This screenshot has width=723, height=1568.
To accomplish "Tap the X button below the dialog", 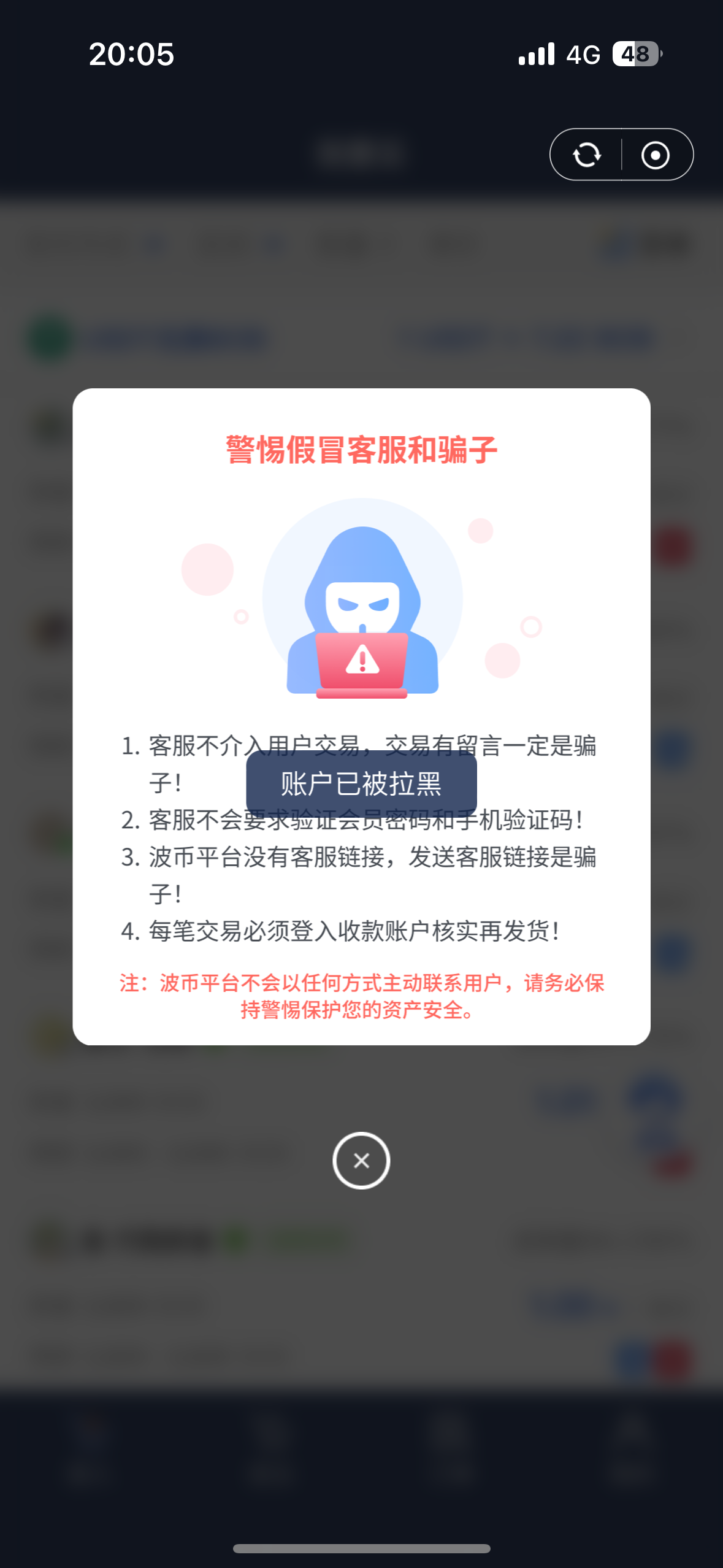I will pos(361,1161).
